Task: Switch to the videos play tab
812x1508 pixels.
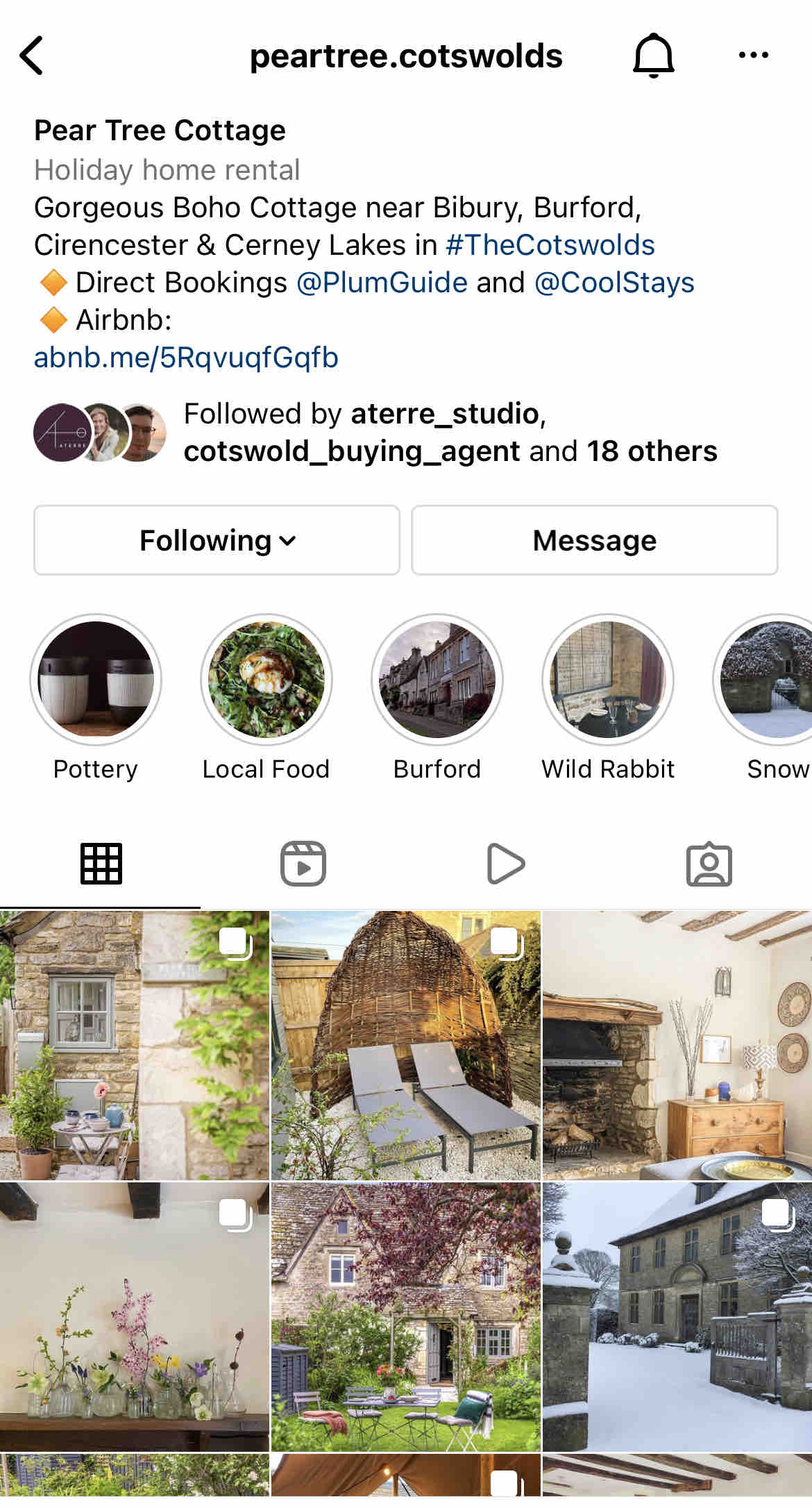Action: click(505, 864)
